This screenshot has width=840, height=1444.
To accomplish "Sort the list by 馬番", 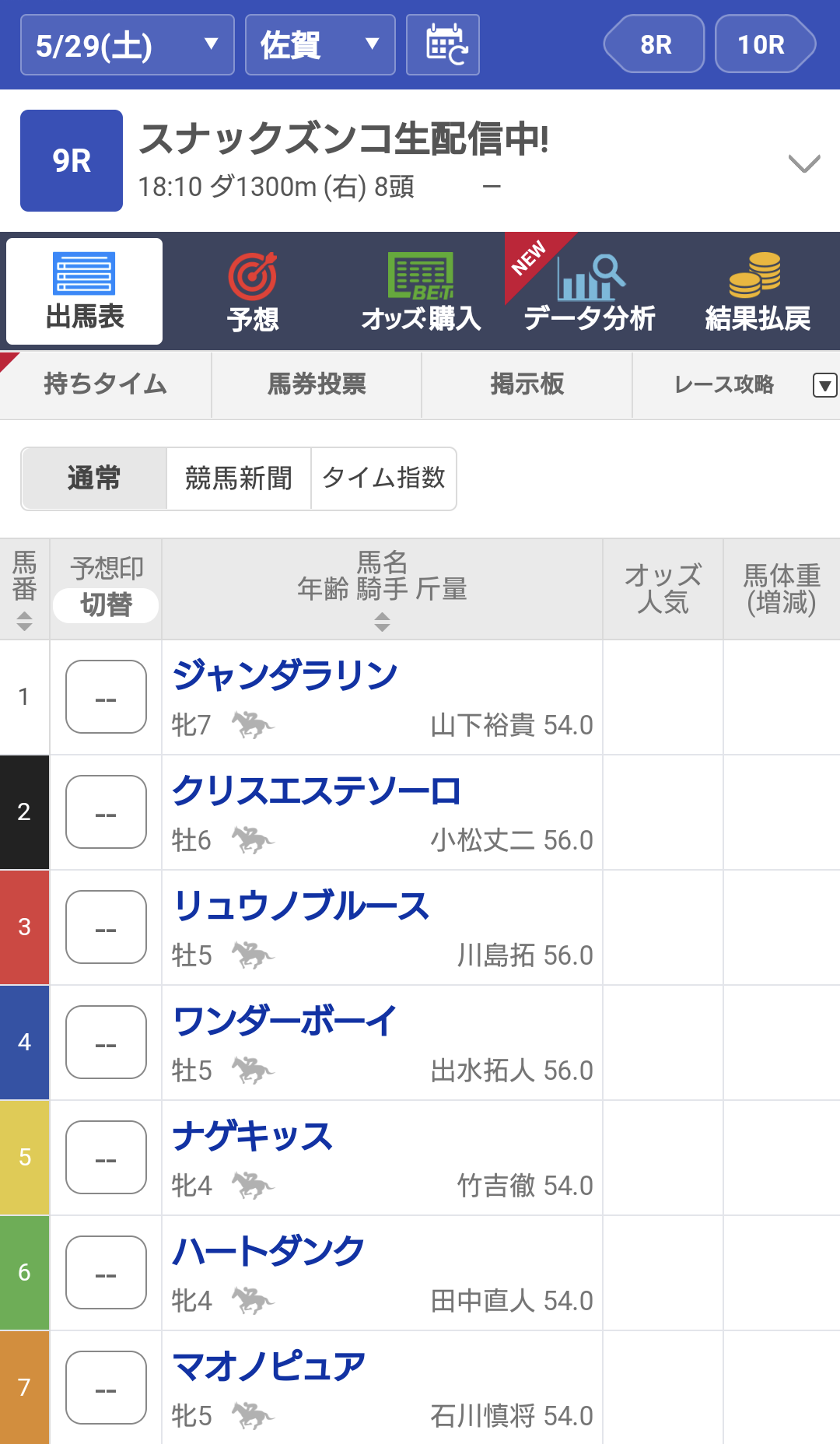I will [x=25, y=589].
